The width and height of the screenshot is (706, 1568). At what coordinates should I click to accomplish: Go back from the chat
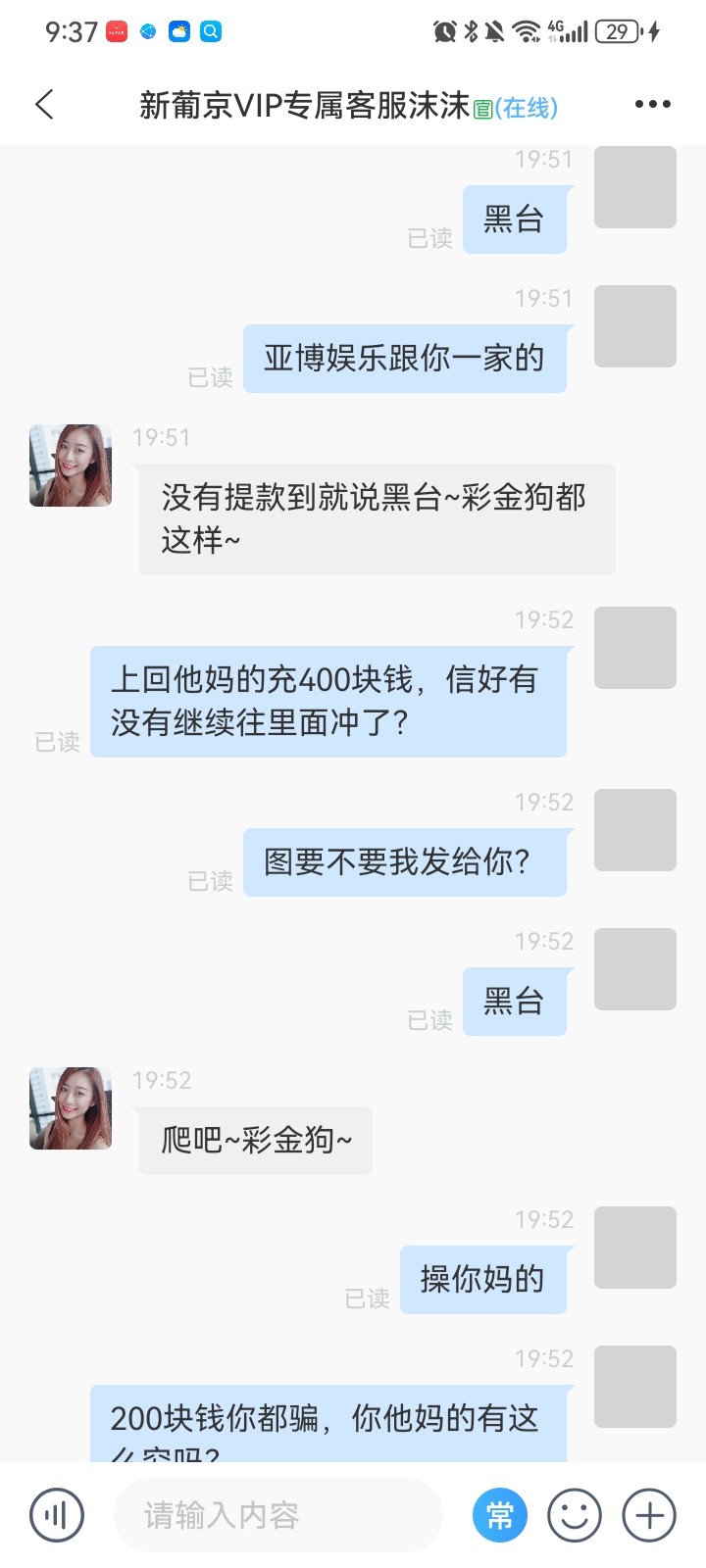(x=44, y=105)
